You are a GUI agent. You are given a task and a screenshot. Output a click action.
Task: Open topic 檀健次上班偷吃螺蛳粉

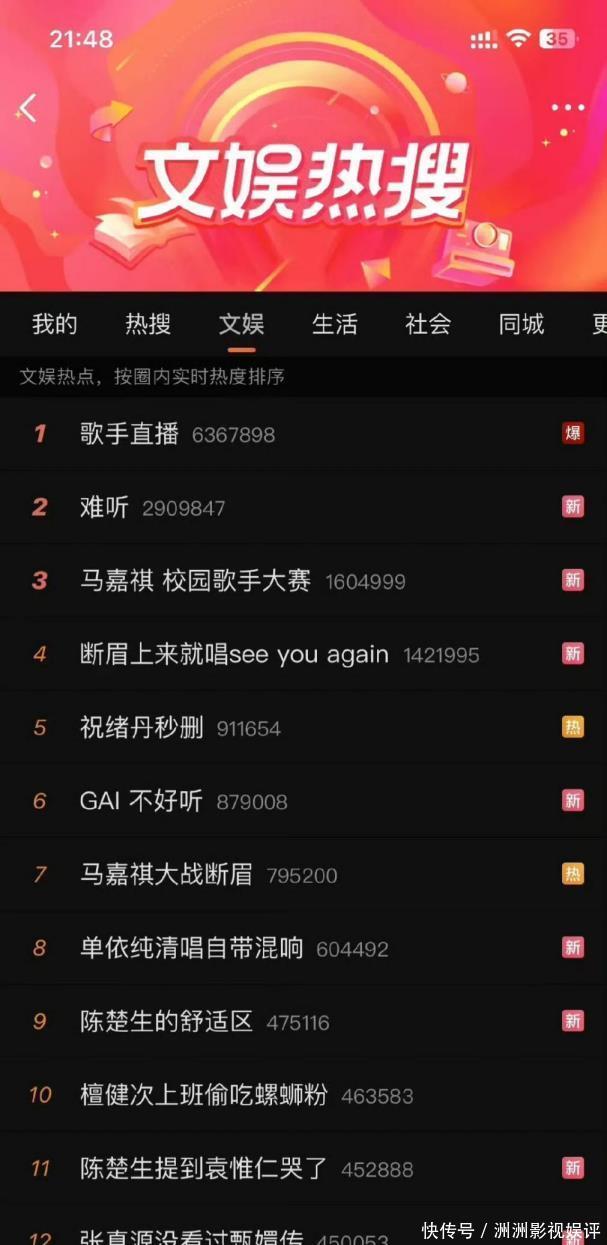coord(303,1095)
